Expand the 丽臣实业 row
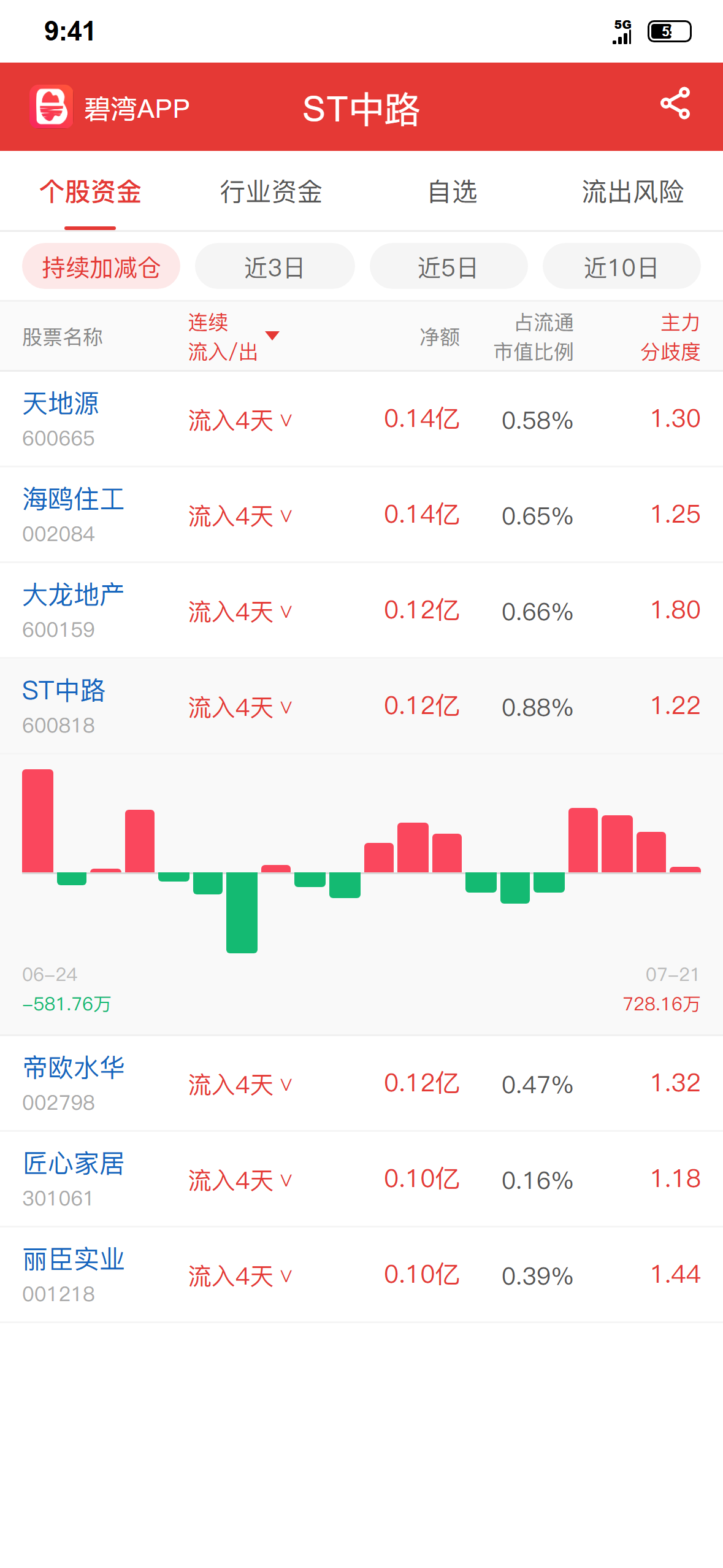 (362, 1275)
